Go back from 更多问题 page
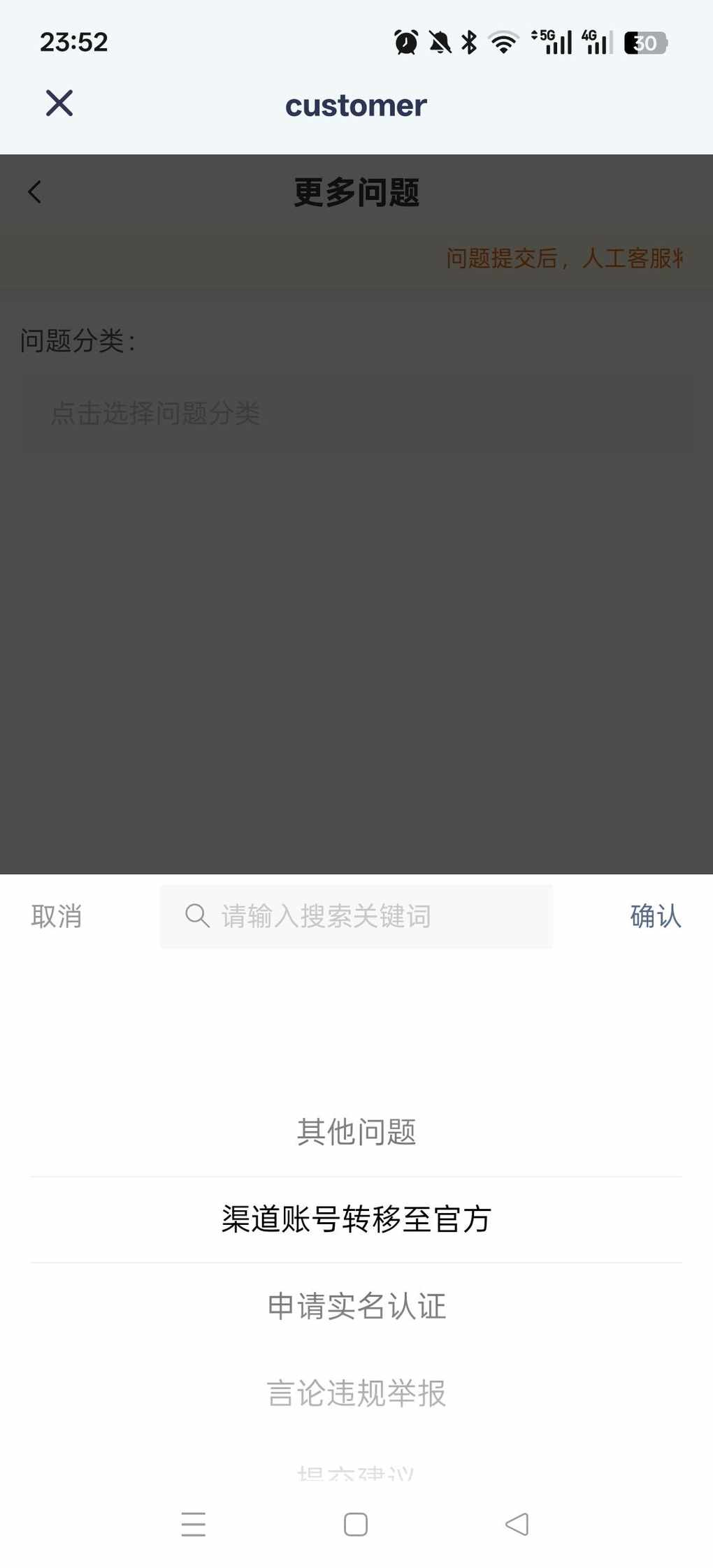 (35, 192)
